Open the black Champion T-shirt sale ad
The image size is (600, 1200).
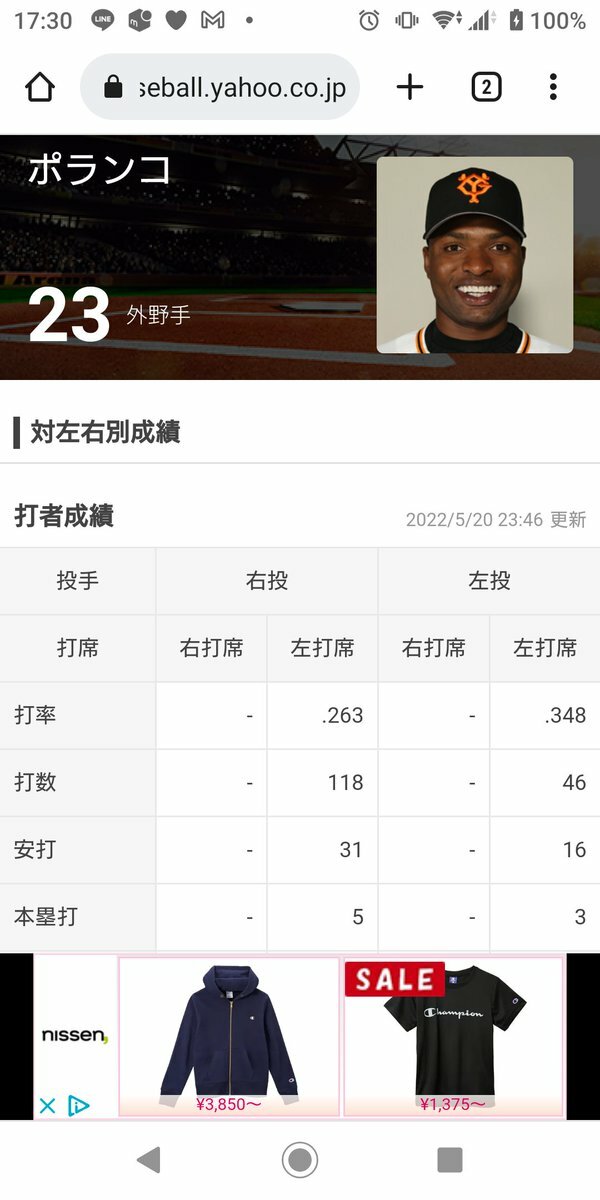pos(453,1037)
